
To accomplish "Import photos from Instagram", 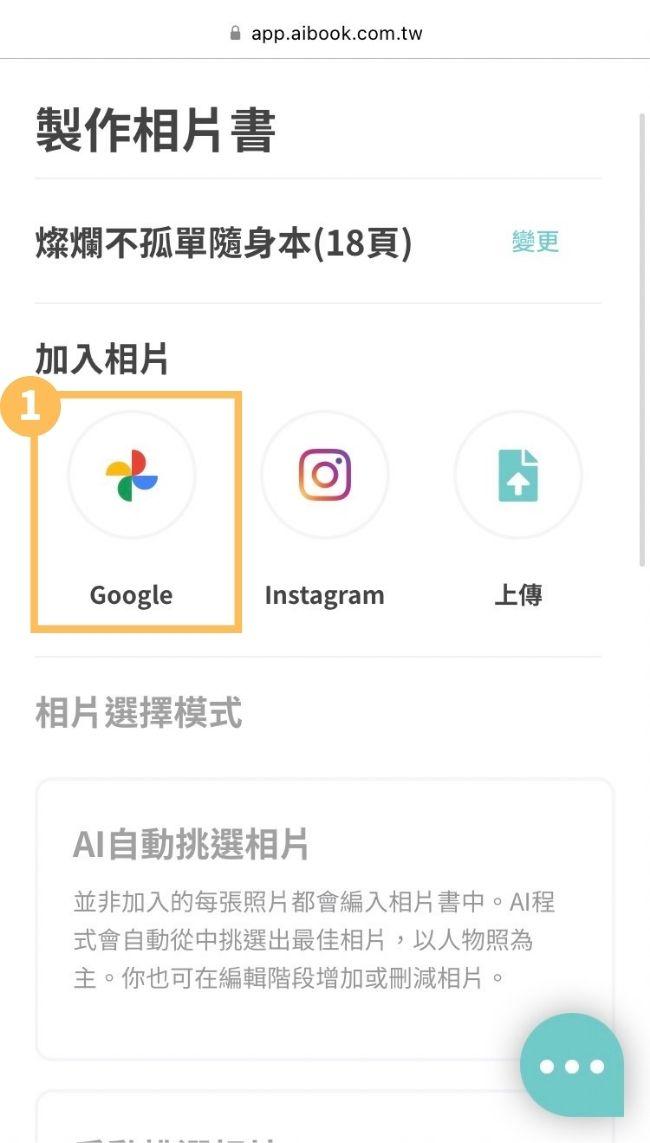I will (x=324, y=476).
